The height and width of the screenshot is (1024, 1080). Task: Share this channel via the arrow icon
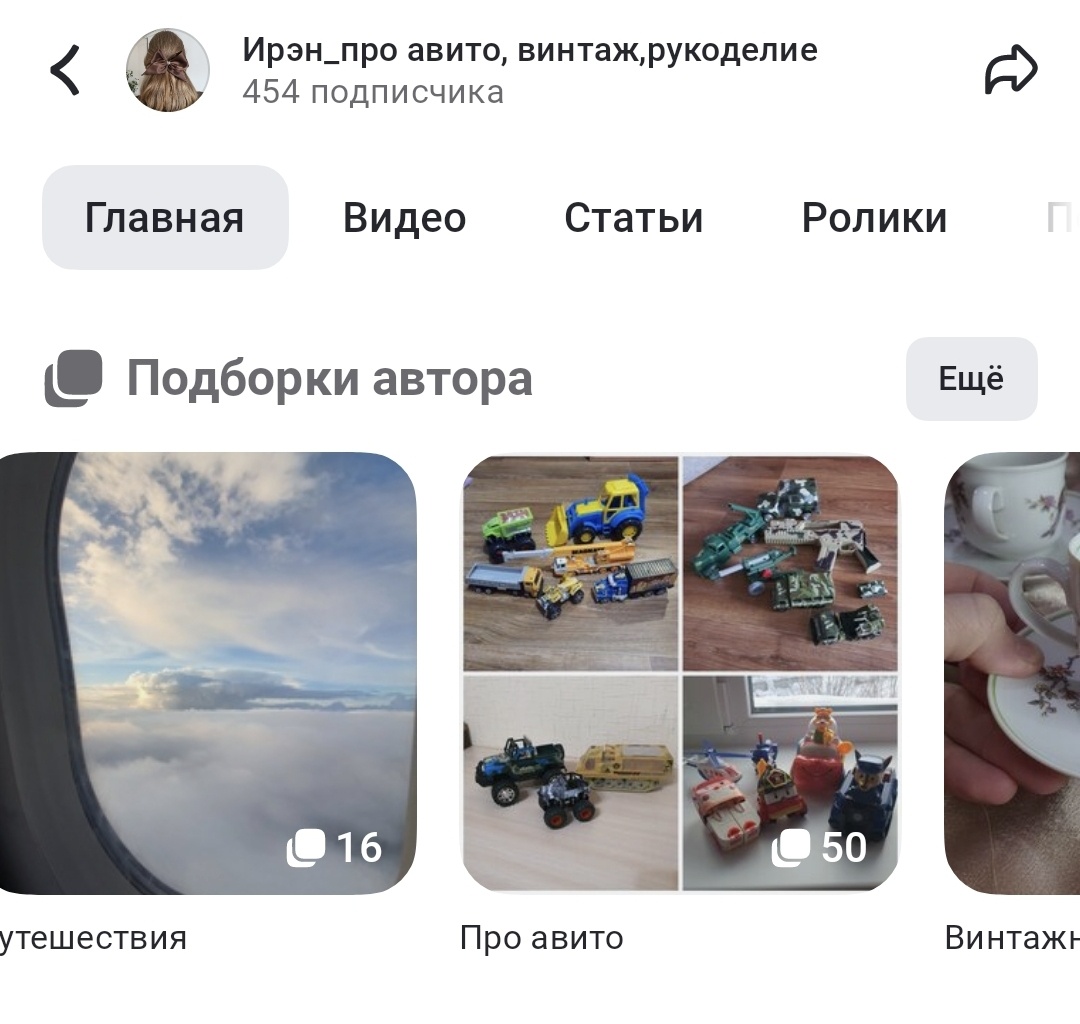(x=1010, y=69)
